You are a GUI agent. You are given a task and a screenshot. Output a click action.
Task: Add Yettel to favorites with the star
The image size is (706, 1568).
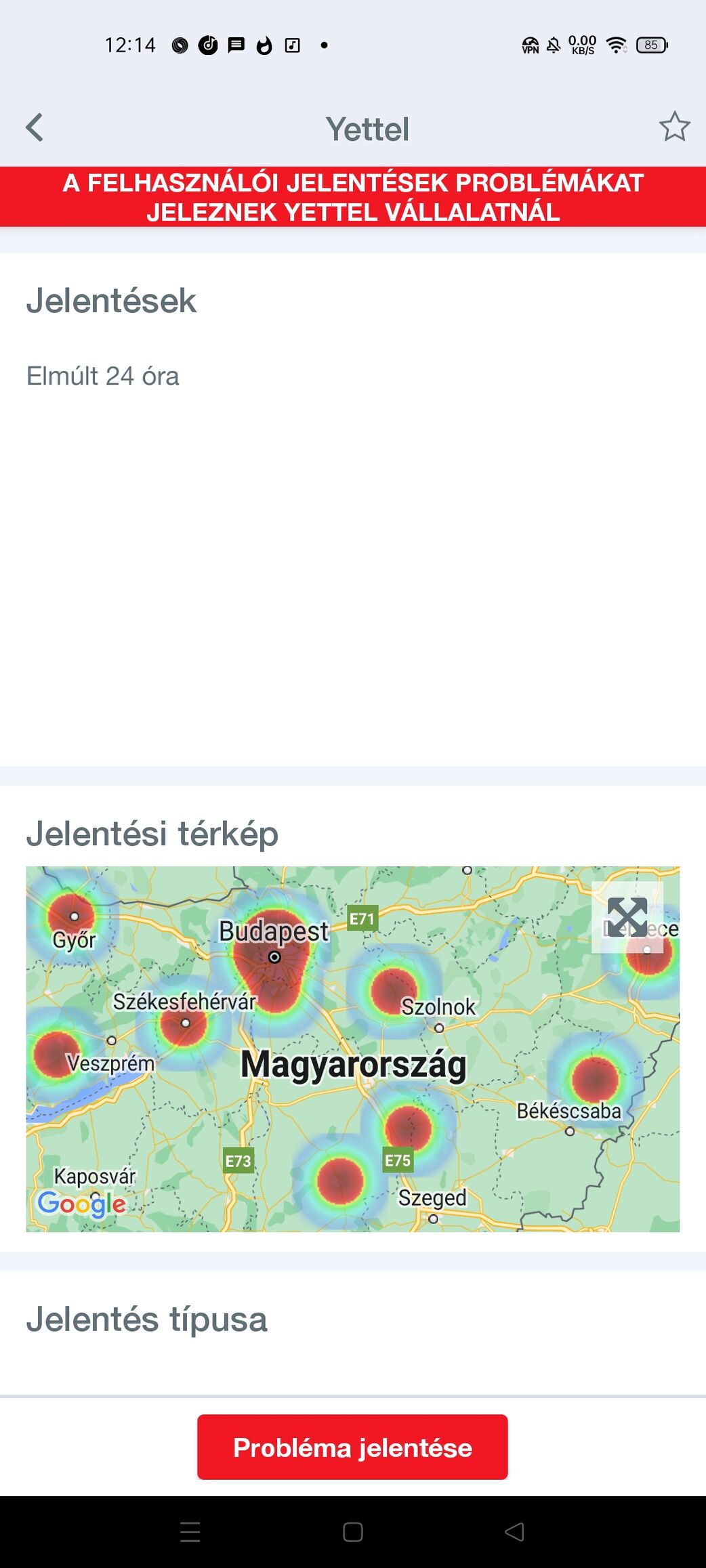tap(674, 127)
